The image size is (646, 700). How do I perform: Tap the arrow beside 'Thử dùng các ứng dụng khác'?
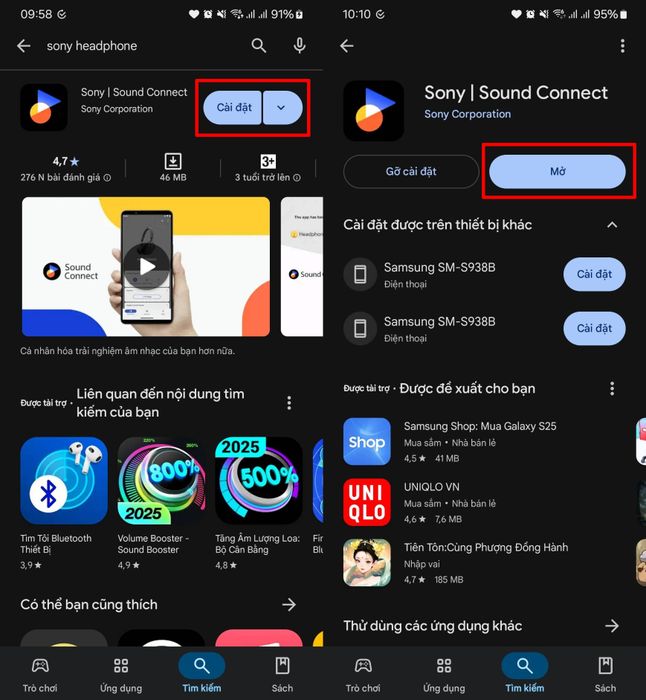tap(612, 625)
